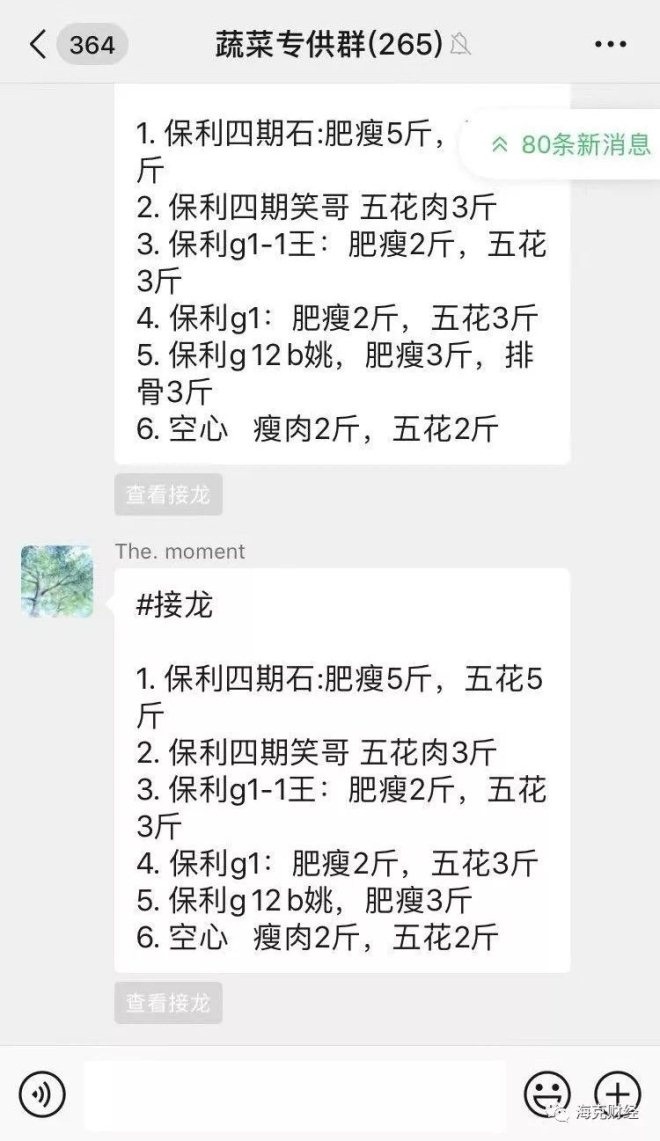Image resolution: width=660 pixels, height=1141 pixels.
Task: Tap 查看接龙 under The. moment's message
Action: (168, 1002)
